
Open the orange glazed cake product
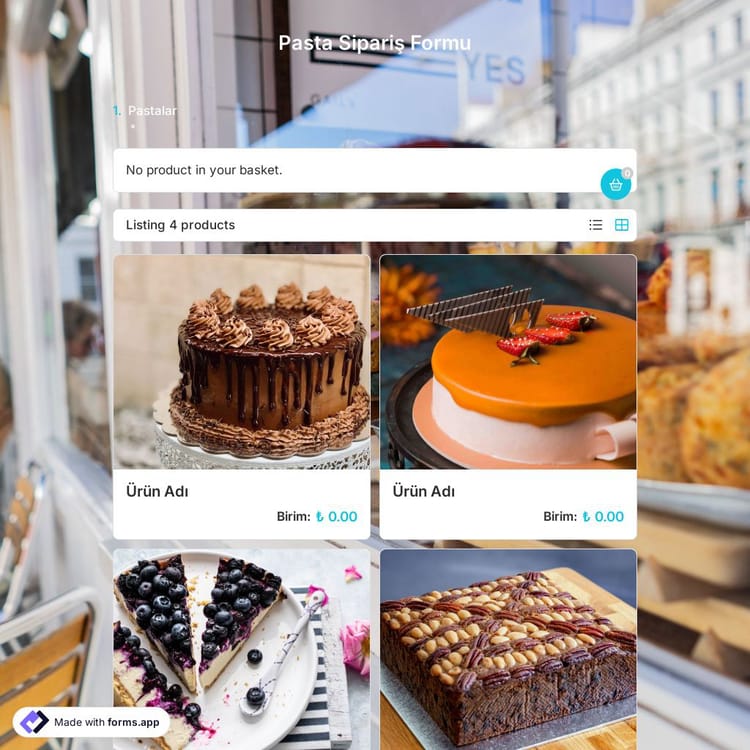point(508,362)
